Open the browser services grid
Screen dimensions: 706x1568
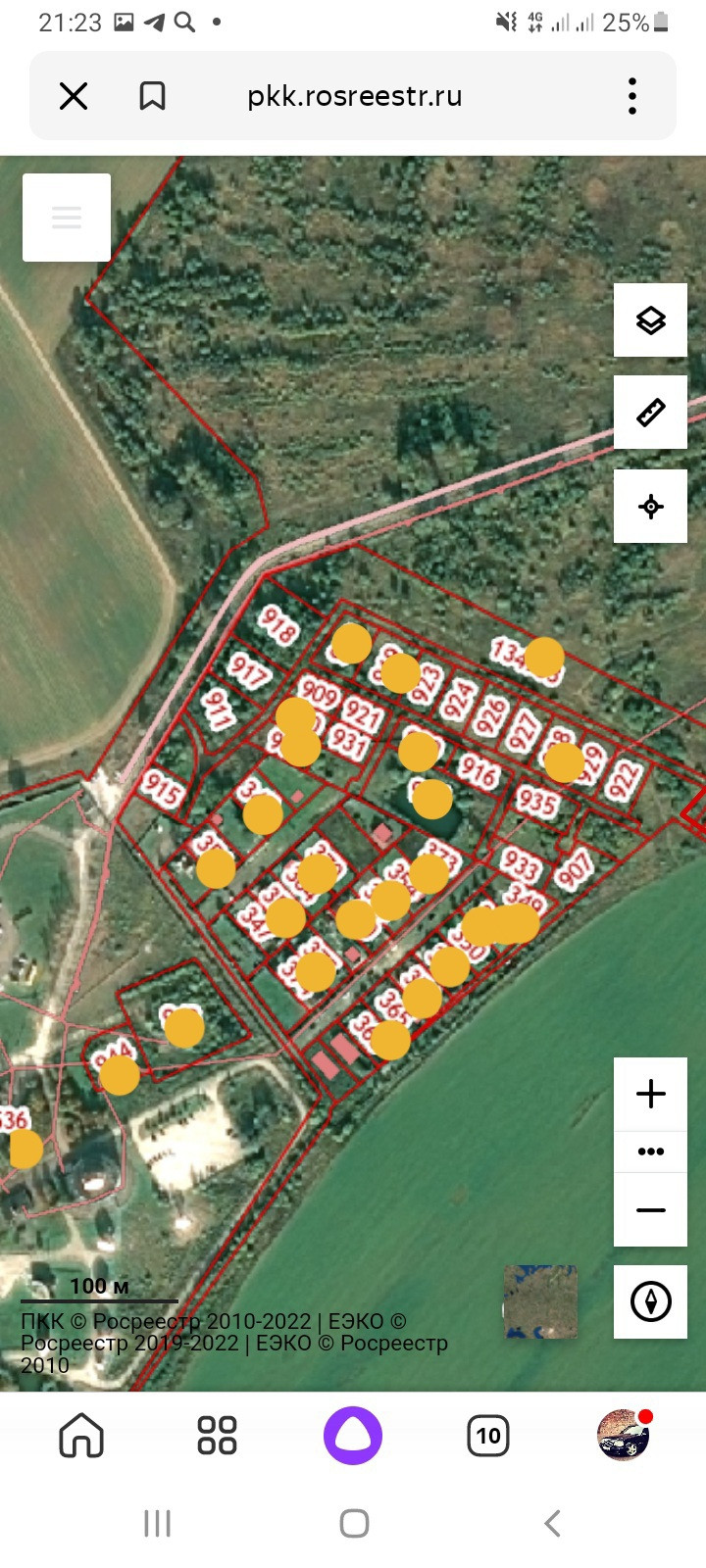[x=217, y=1436]
